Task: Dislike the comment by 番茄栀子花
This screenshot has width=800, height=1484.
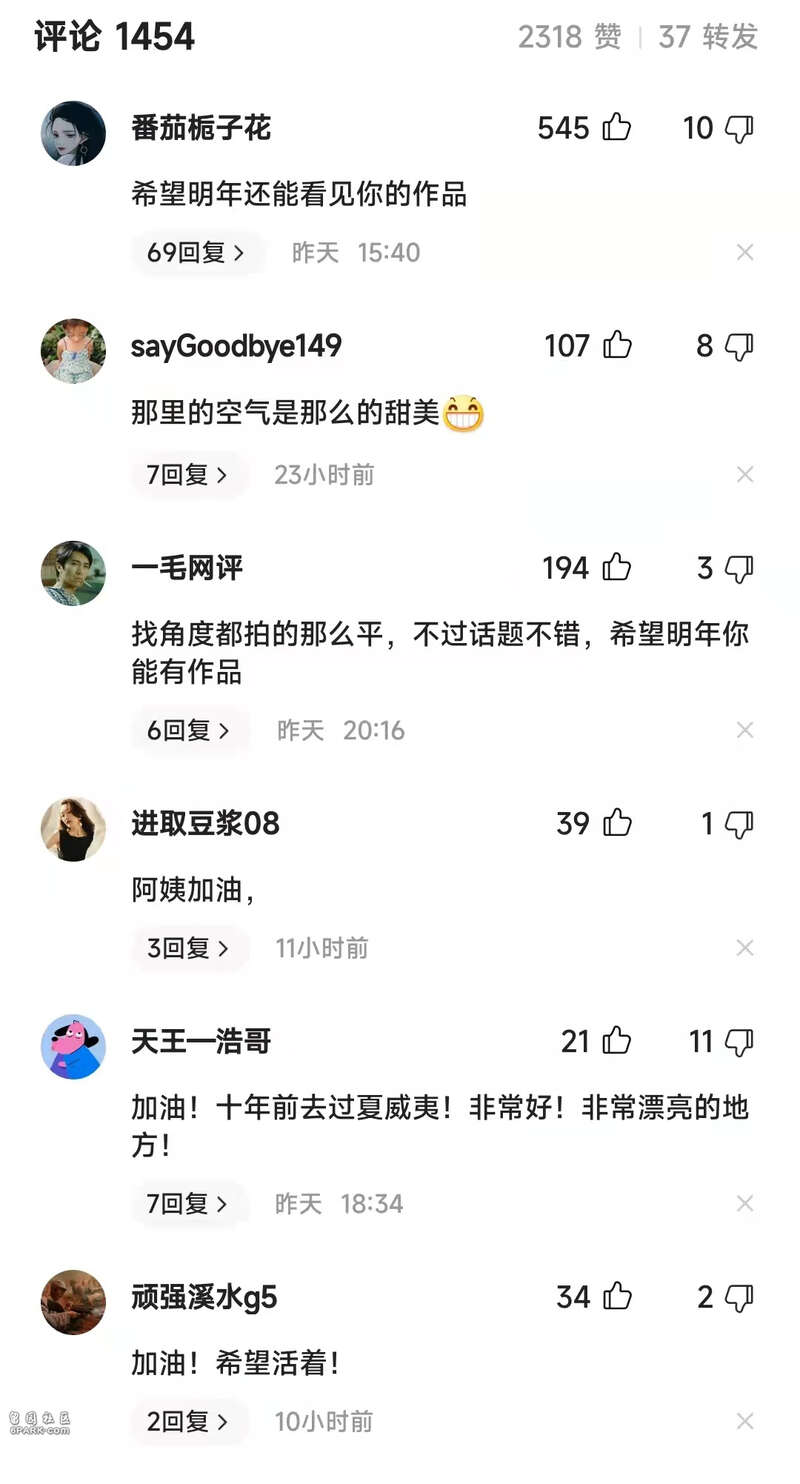Action: [738, 129]
